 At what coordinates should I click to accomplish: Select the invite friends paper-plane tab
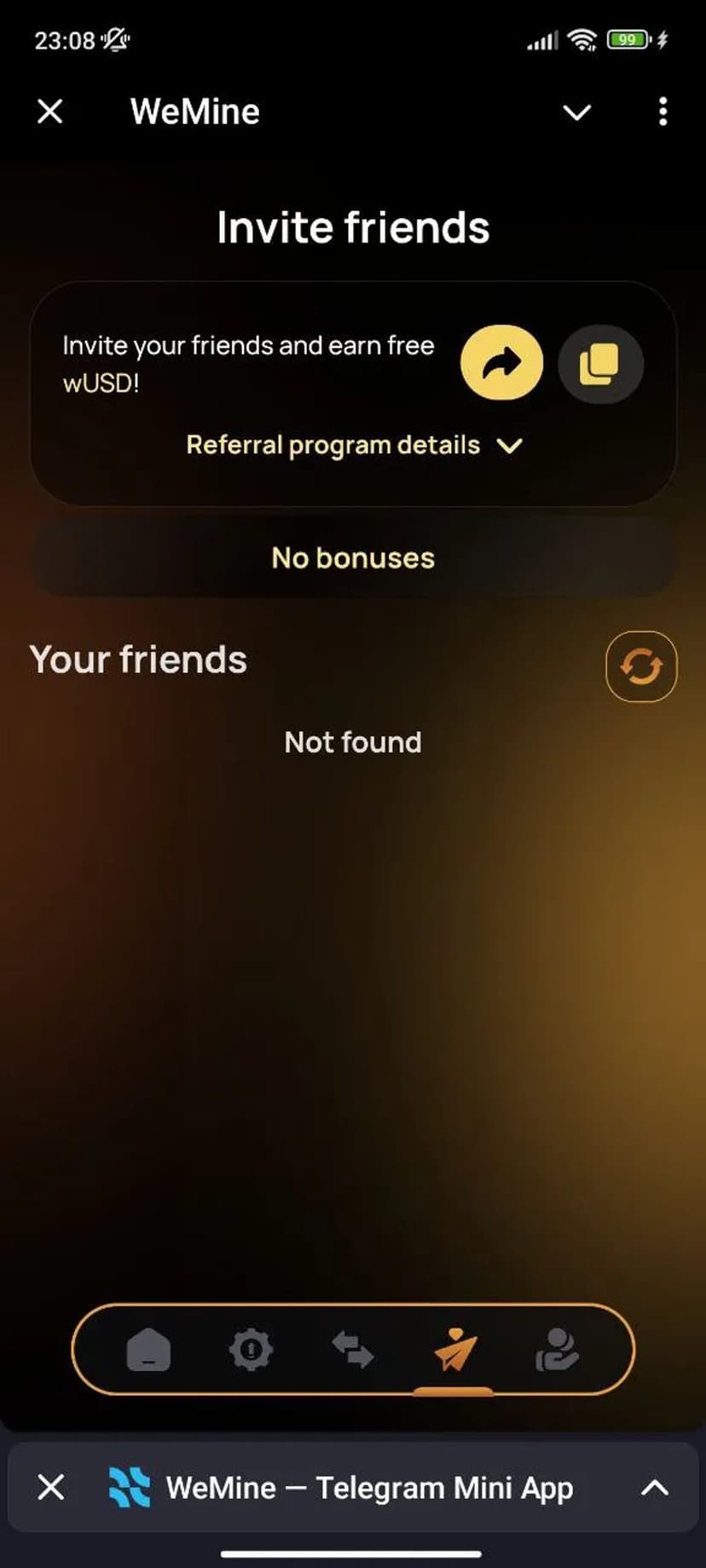point(454,1350)
